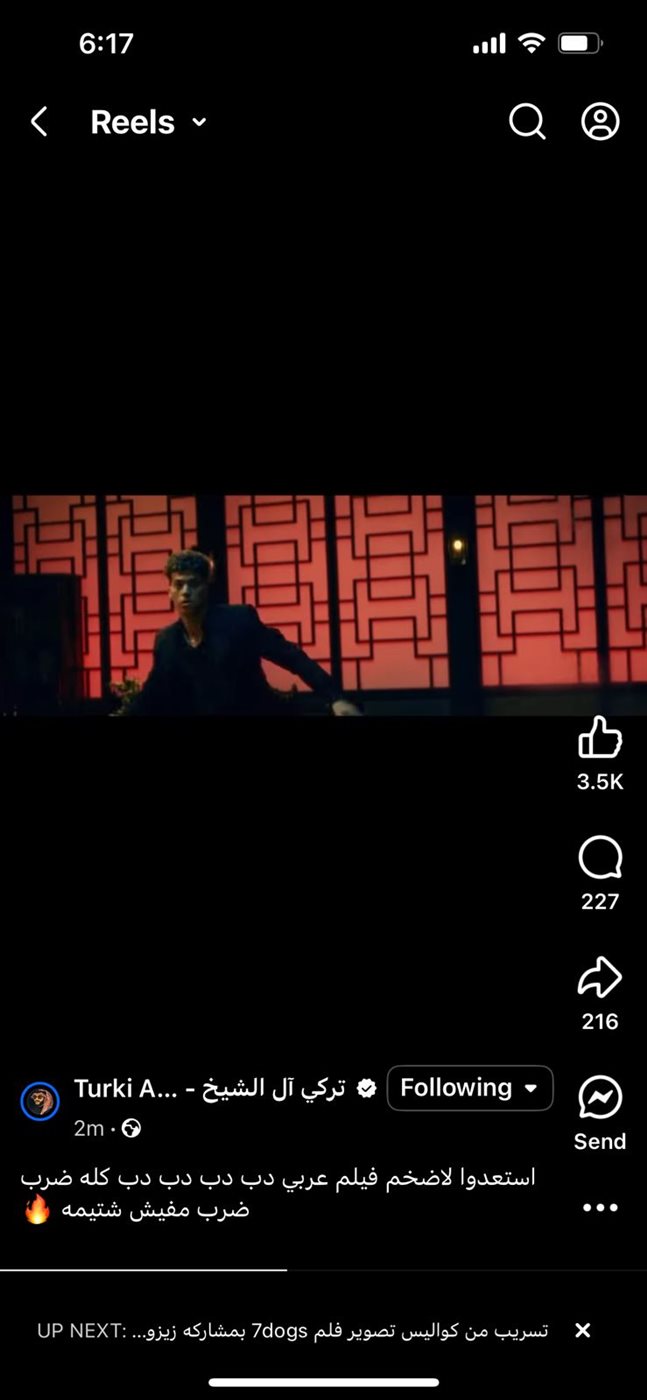This screenshot has height=1400, width=647.
Task: Play the Up Next 7dogs reel
Action: (x=300, y=1330)
